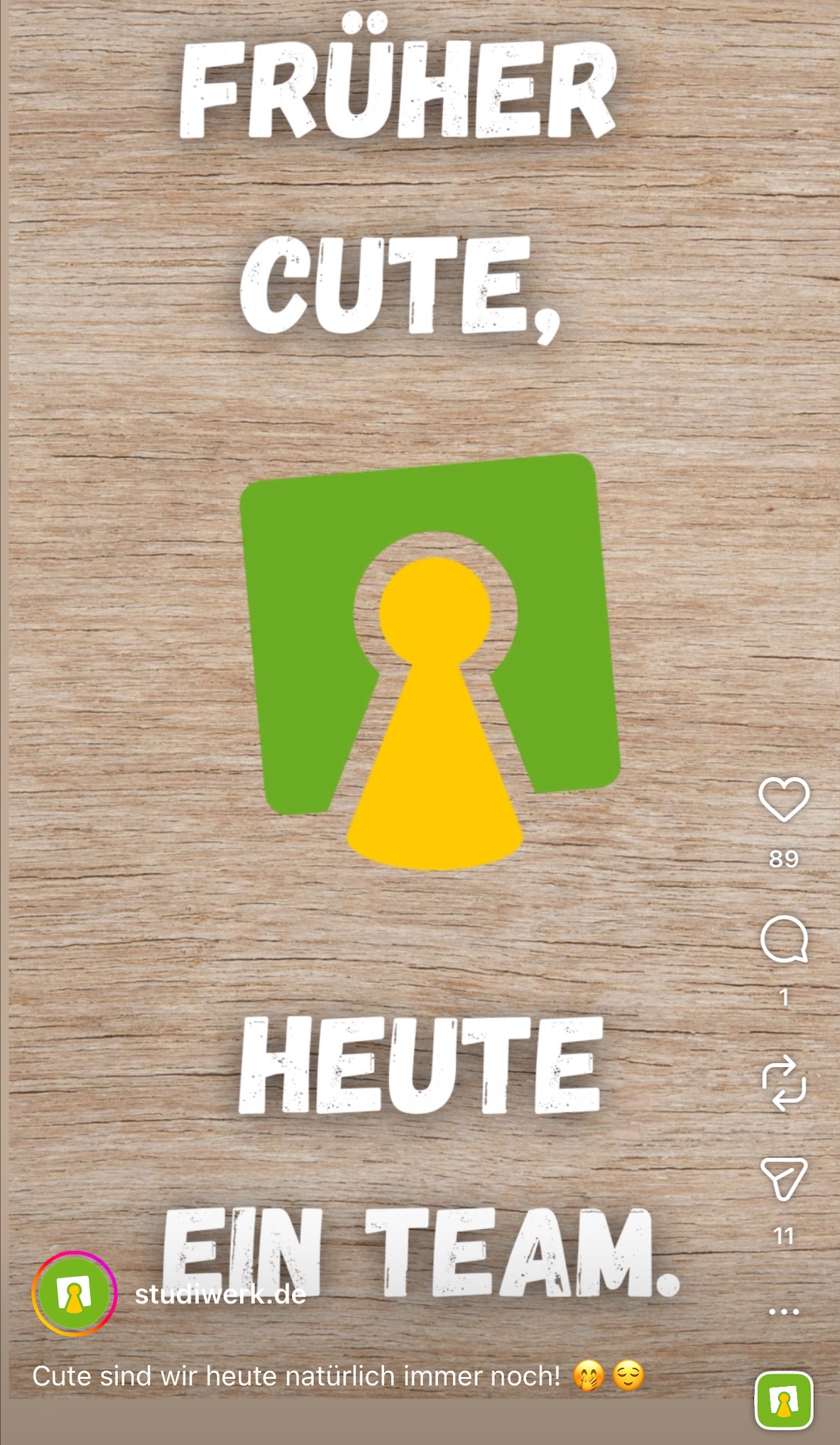This screenshot has width=840, height=1445.
Task: Open studiwerk.de profile picture
Action: coord(74,1294)
